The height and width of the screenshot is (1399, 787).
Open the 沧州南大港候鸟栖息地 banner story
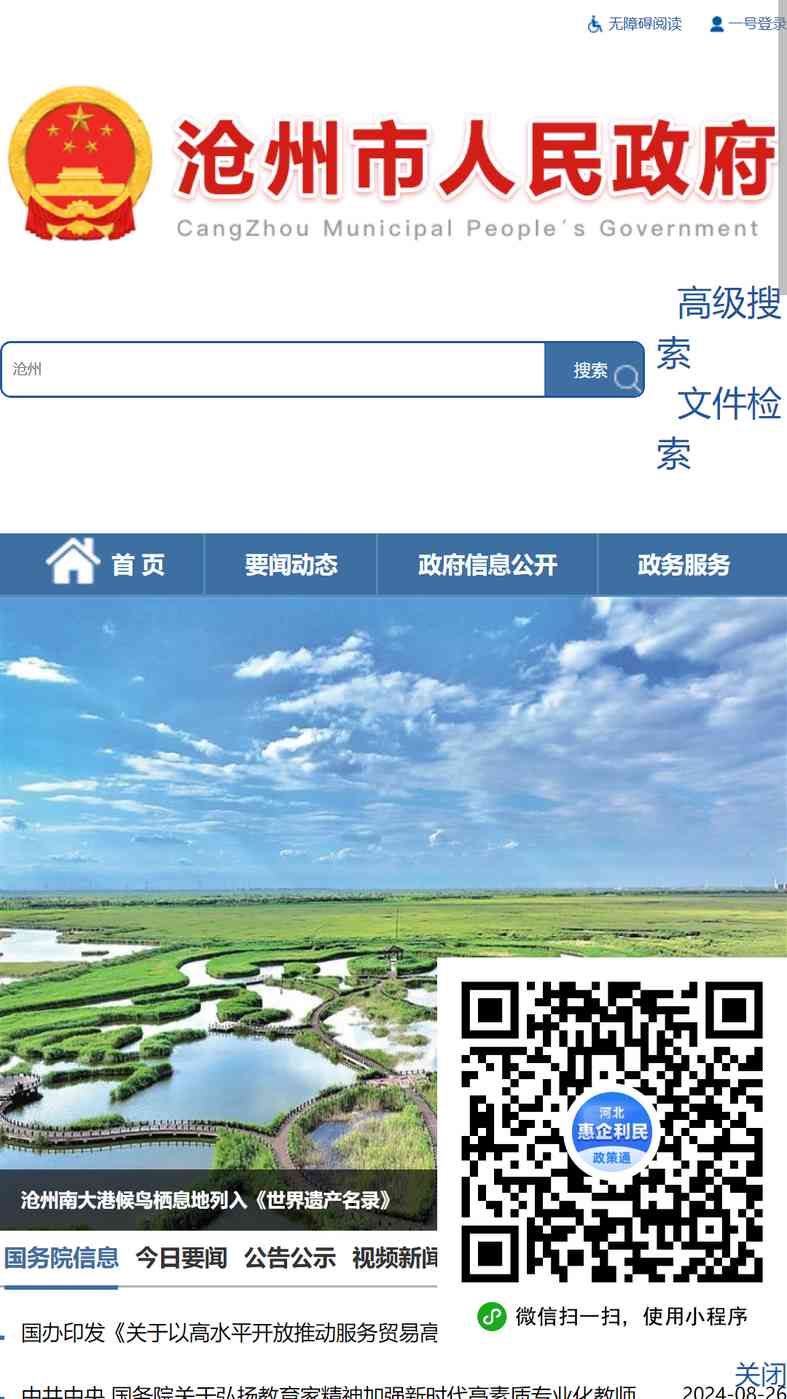[206, 1200]
